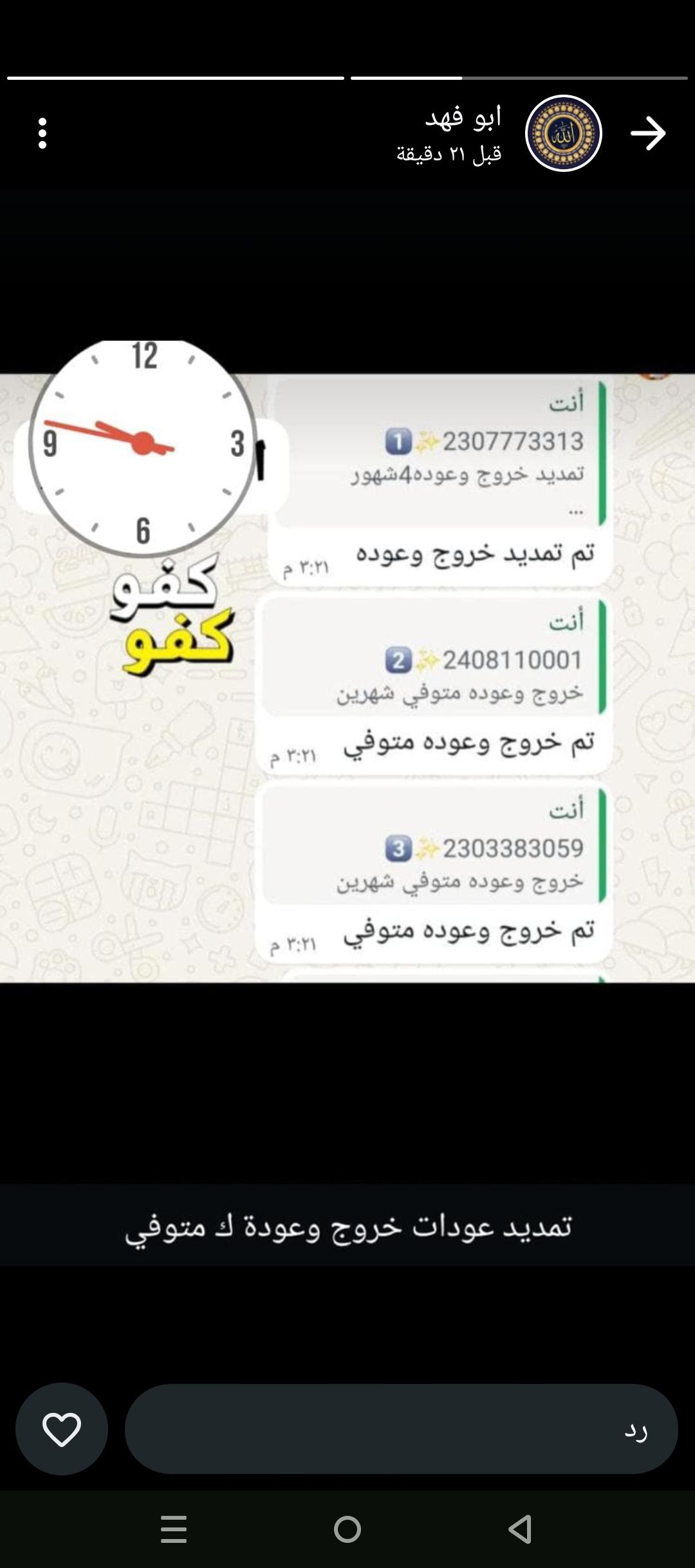Tap the Android home circle button
The image size is (695, 1568).
(347, 1529)
